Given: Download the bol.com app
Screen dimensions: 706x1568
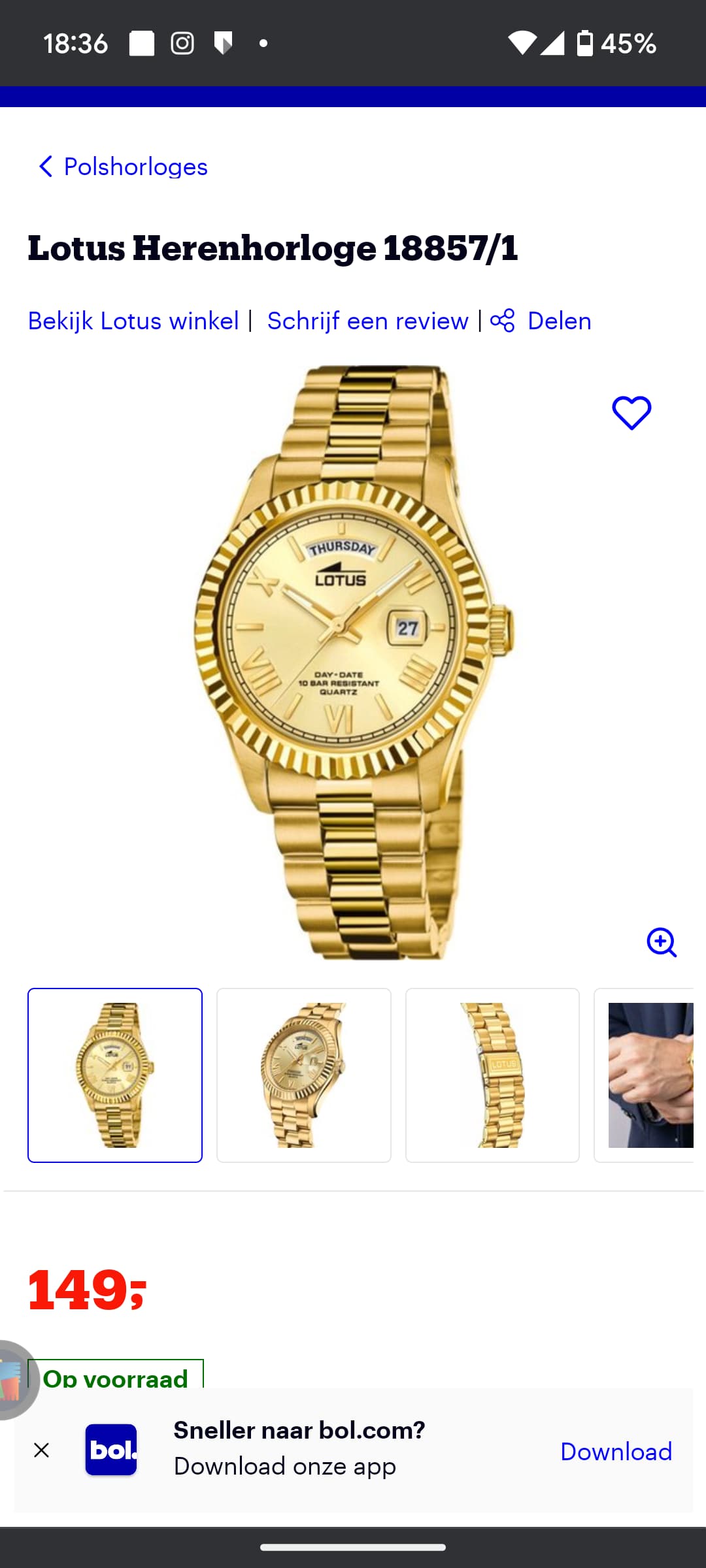Looking at the screenshot, I should click(x=616, y=1451).
